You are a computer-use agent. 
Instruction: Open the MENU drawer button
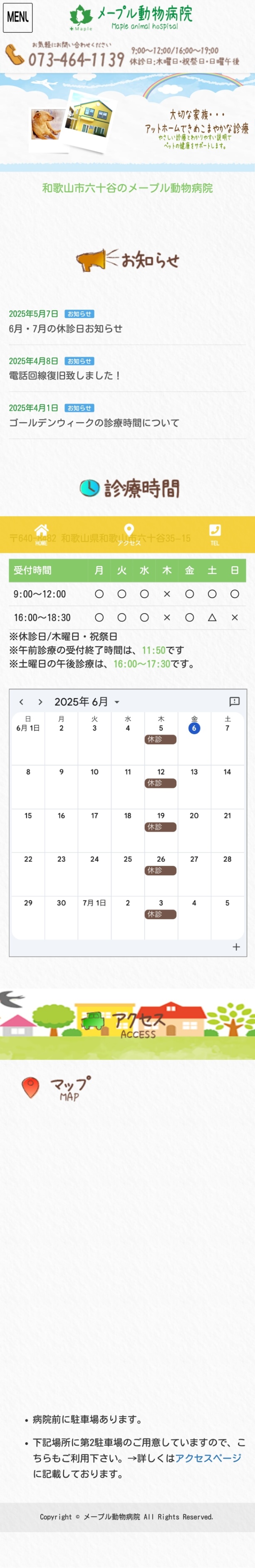click(x=17, y=17)
